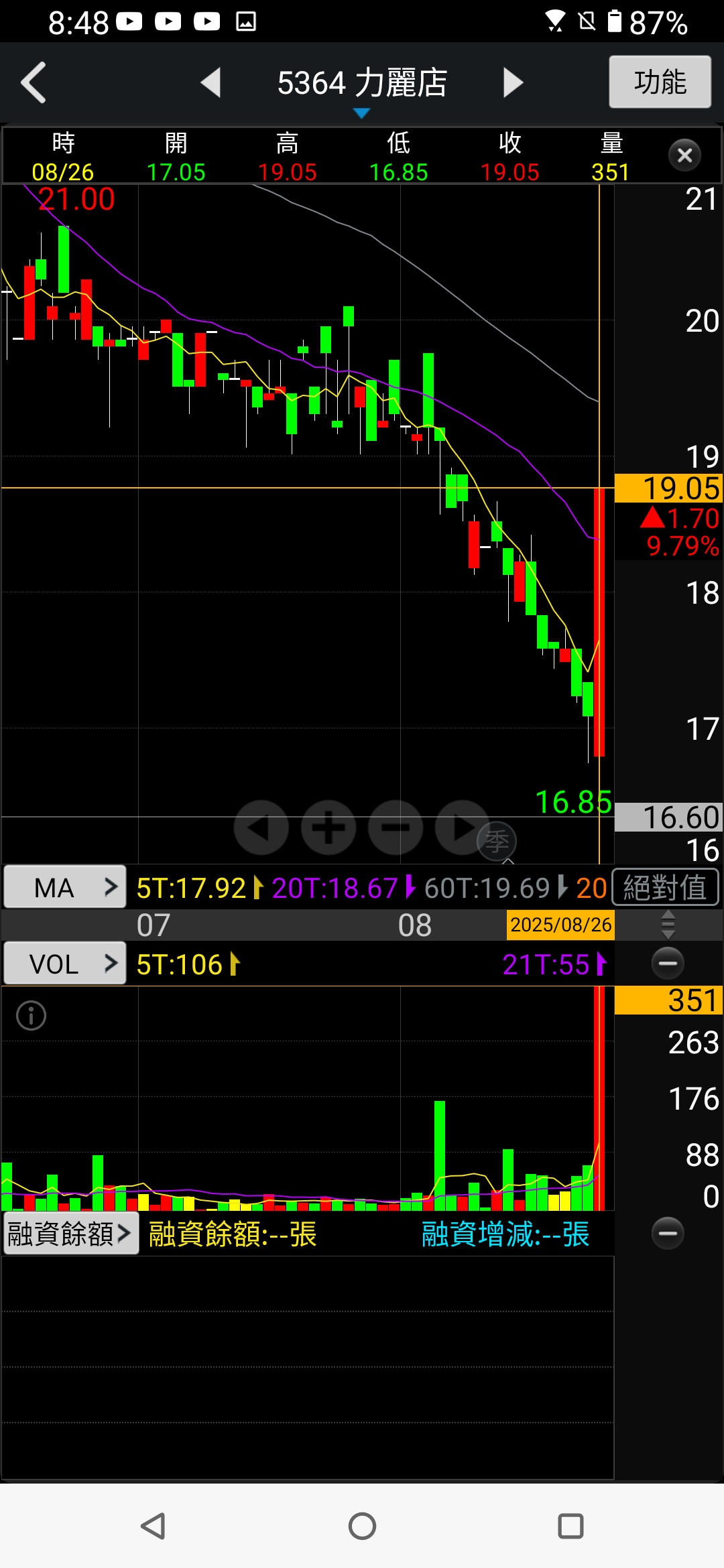Viewport: 724px width, 1568px height.
Task: Switch to the previous stock
Action: click(211, 83)
